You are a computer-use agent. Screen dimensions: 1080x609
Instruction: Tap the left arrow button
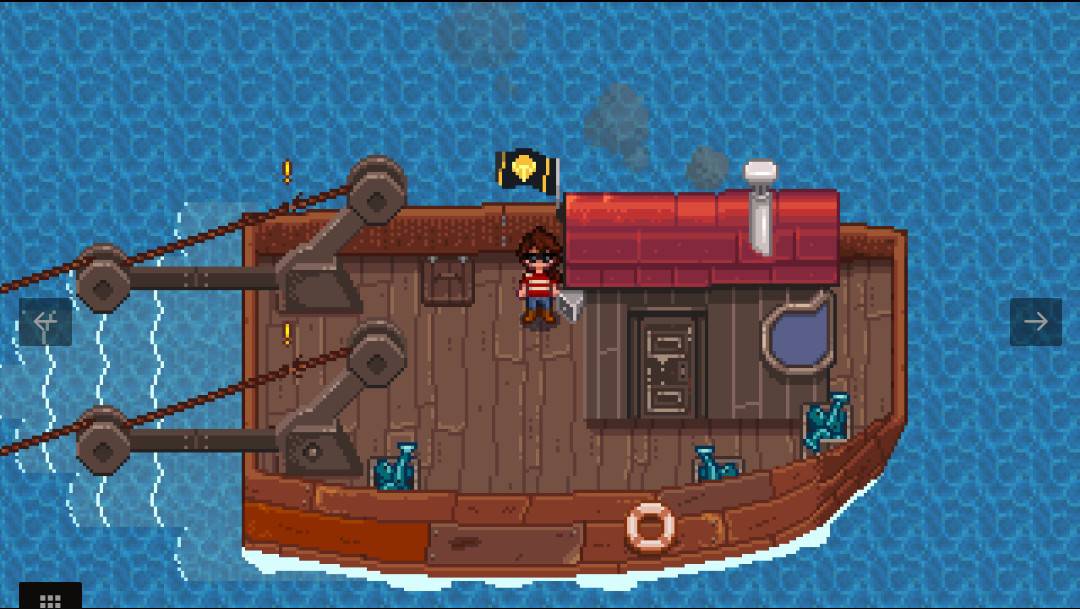(45, 322)
